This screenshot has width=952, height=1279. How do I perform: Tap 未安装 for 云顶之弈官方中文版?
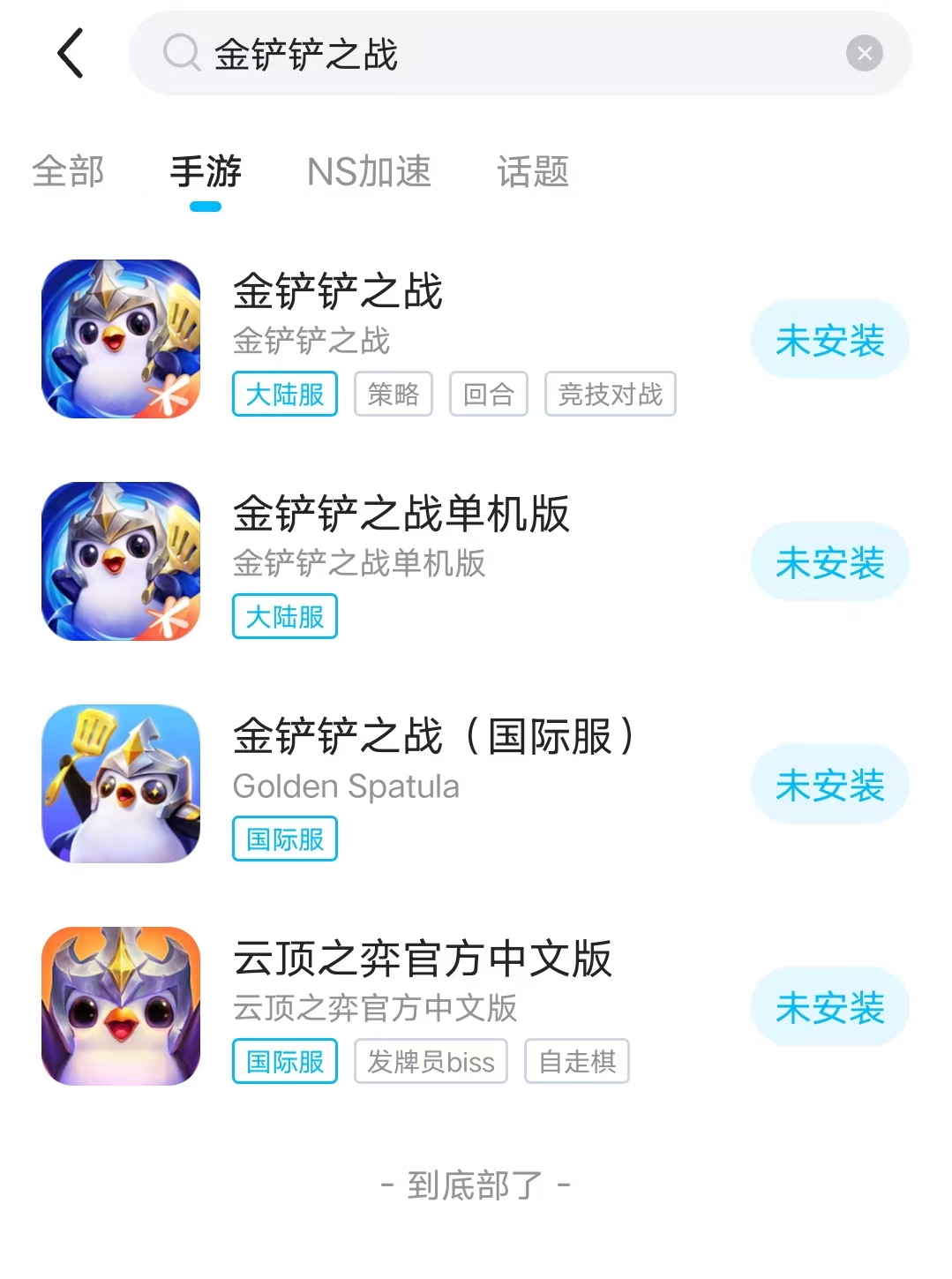click(x=829, y=1007)
